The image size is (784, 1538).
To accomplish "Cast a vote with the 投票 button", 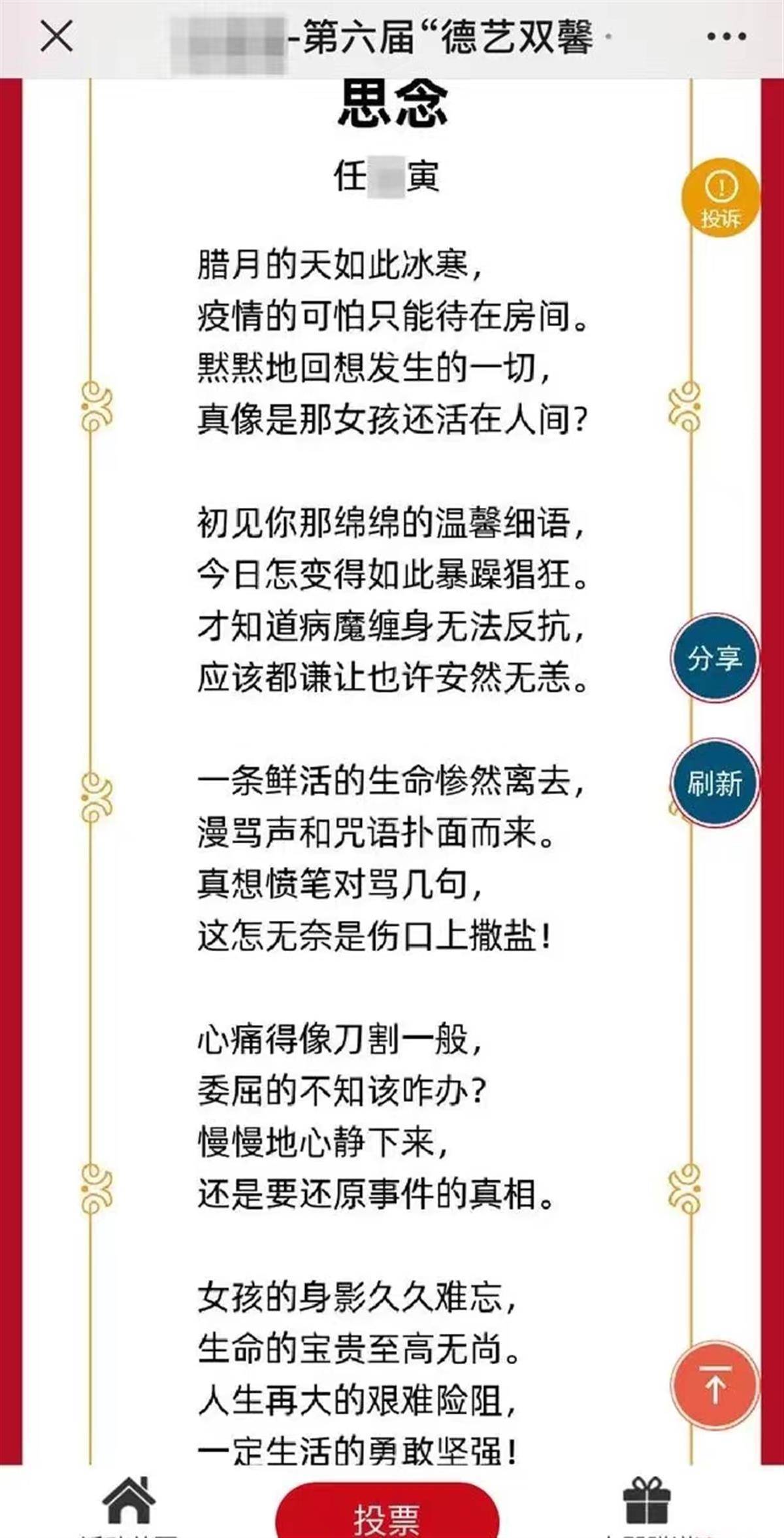I will [x=387, y=1517].
